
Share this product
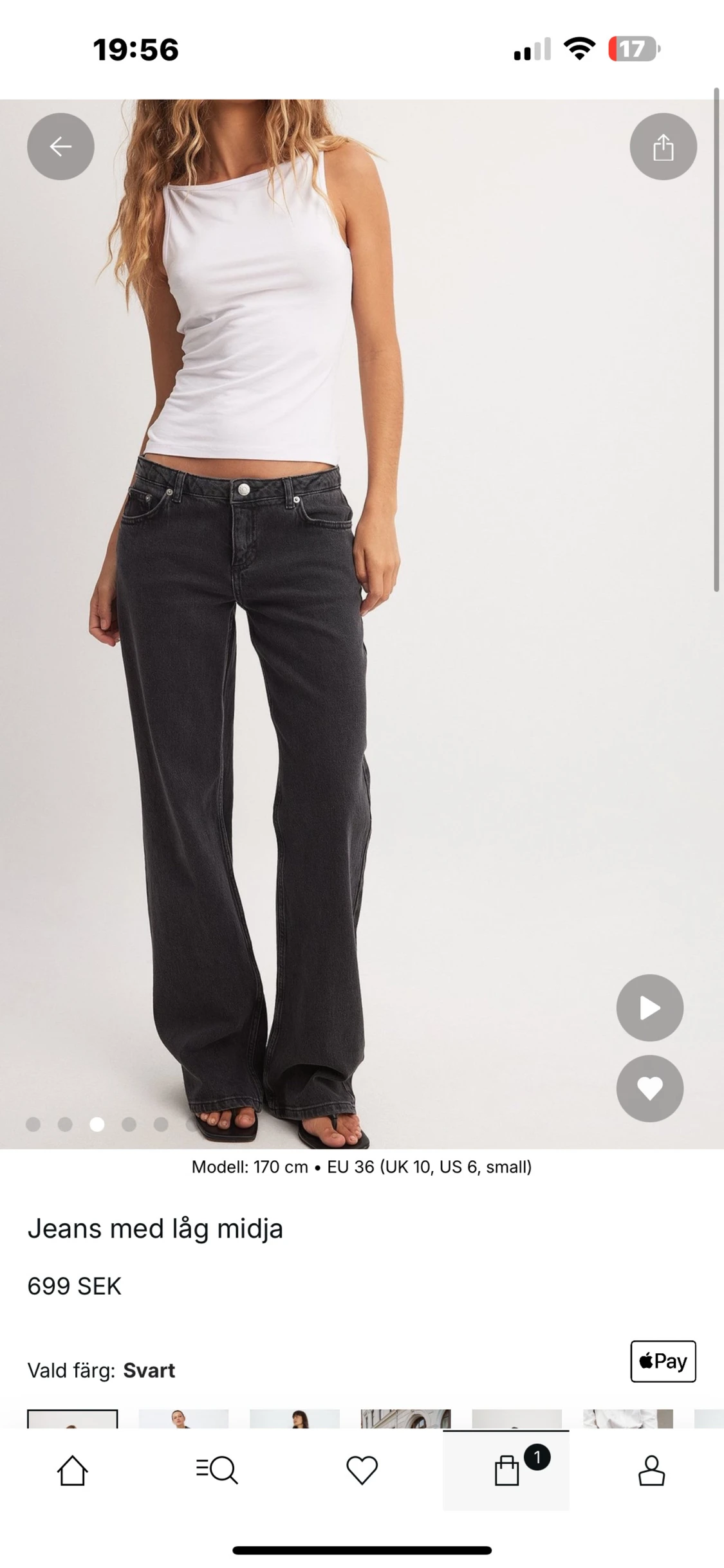[663, 146]
